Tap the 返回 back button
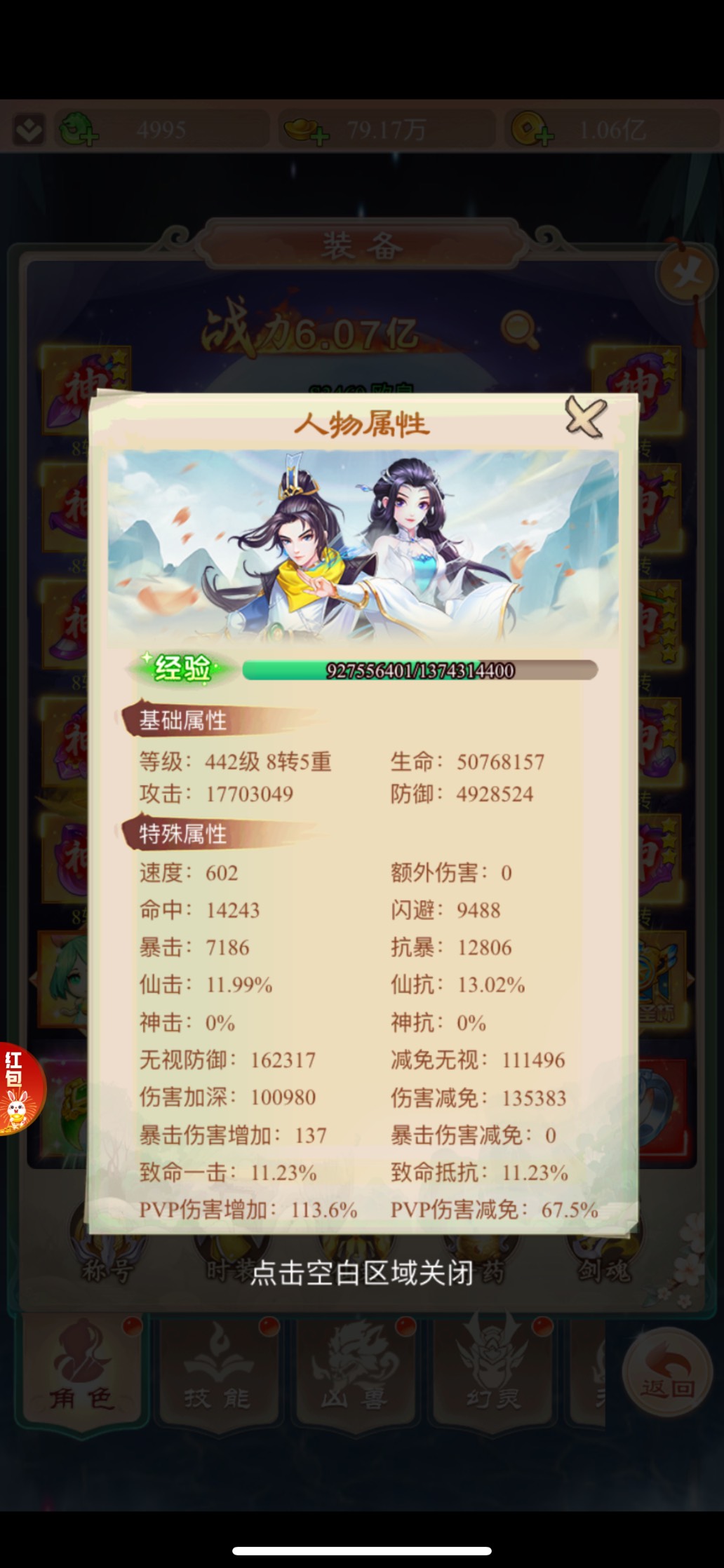 666,1373
